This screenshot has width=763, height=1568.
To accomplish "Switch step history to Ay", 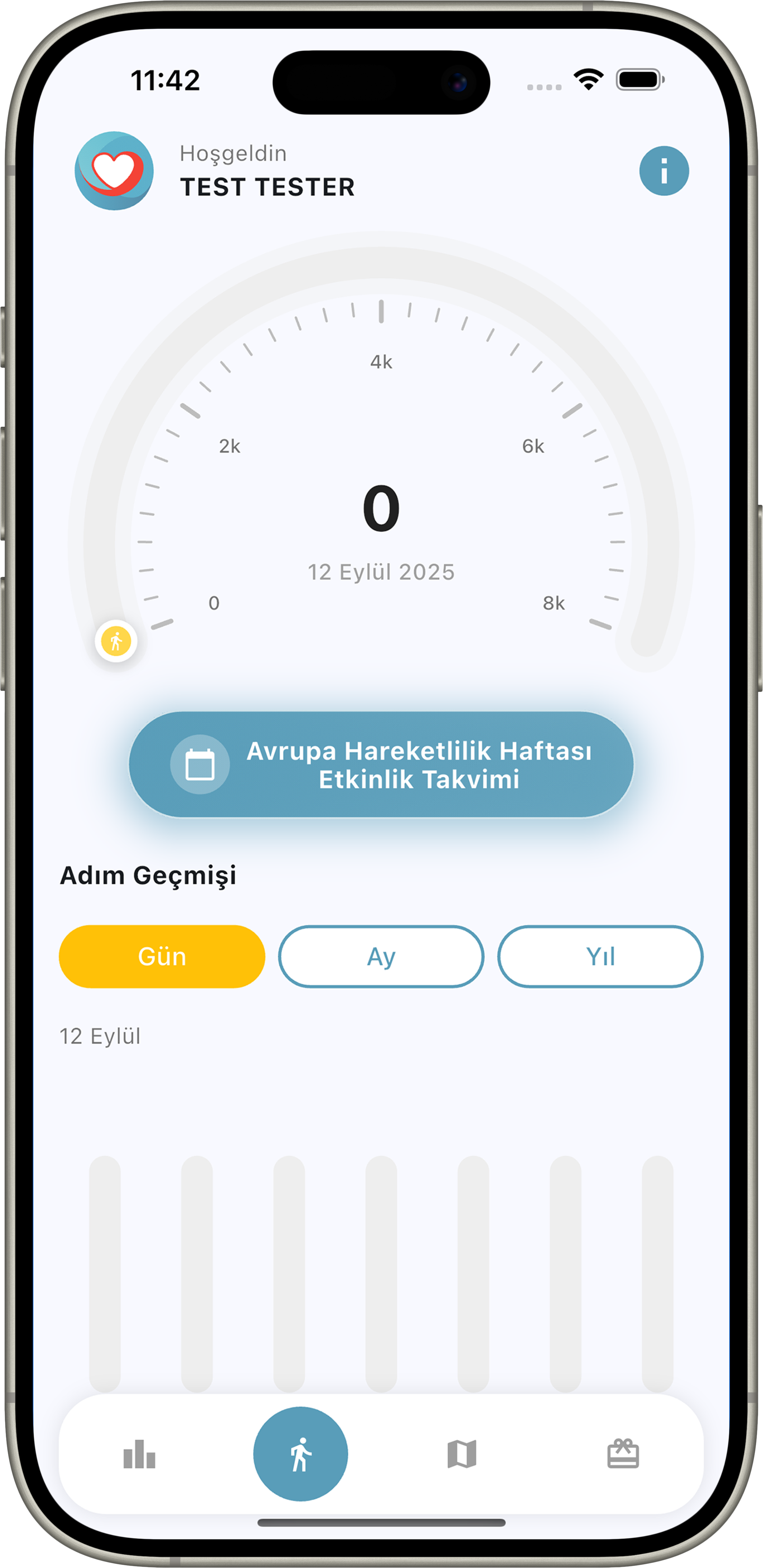I will click(381, 956).
